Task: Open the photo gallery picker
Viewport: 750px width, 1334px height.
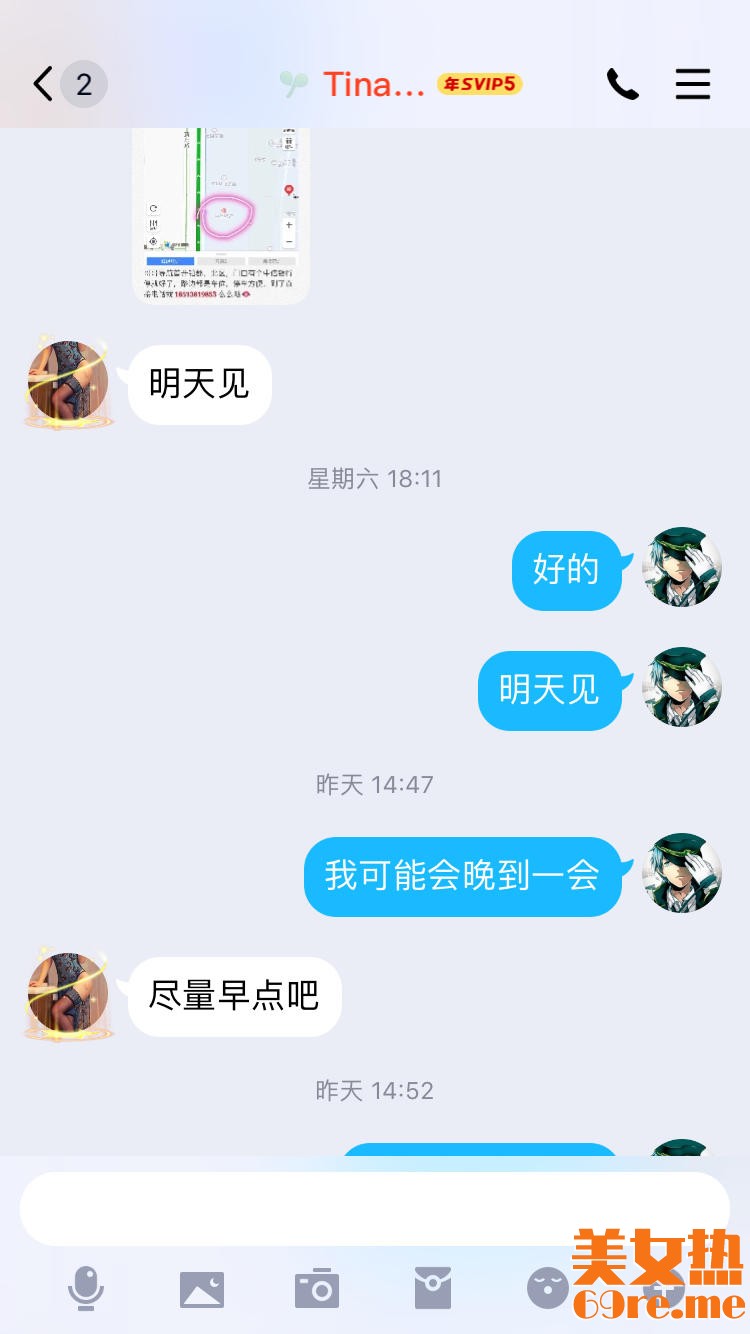Action: tap(202, 1288)
